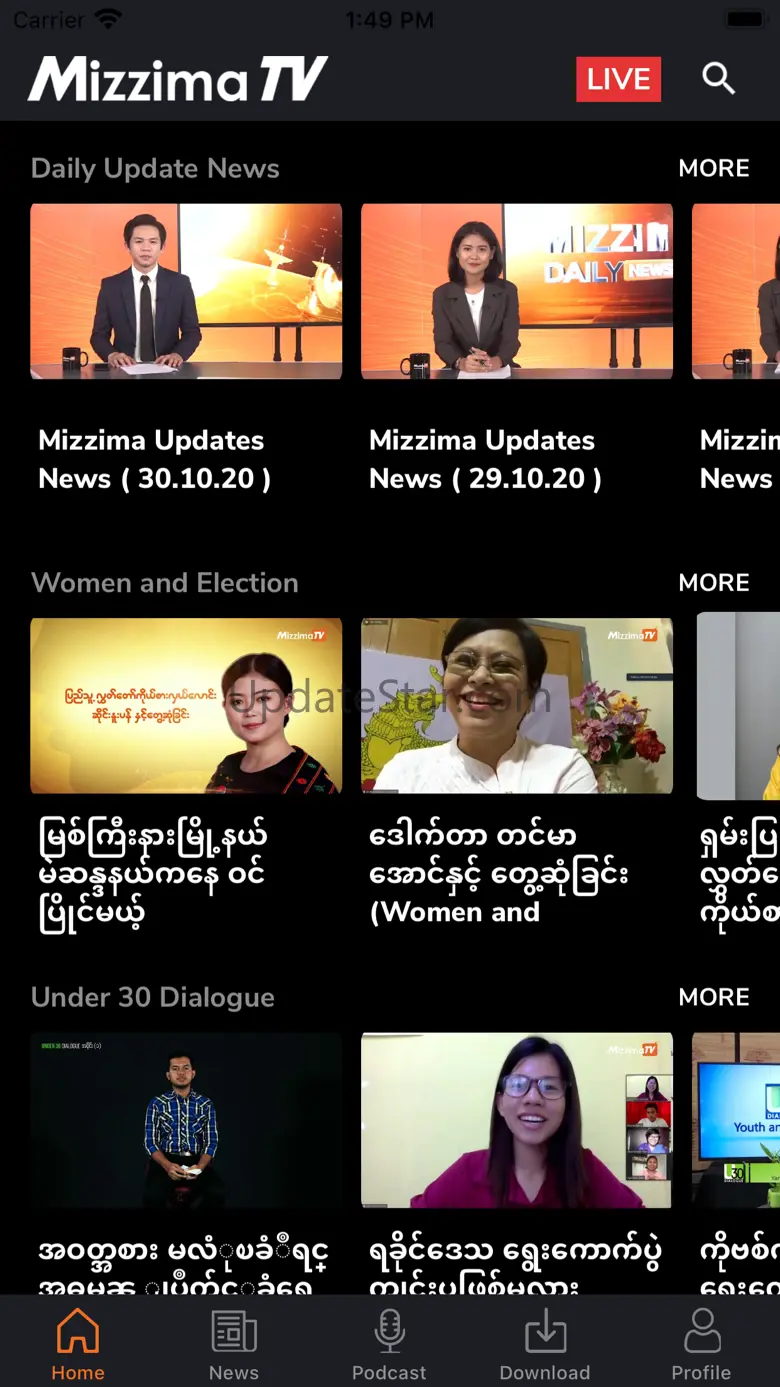Tap the red LIVE button
780x1387 pixels.
618,79
